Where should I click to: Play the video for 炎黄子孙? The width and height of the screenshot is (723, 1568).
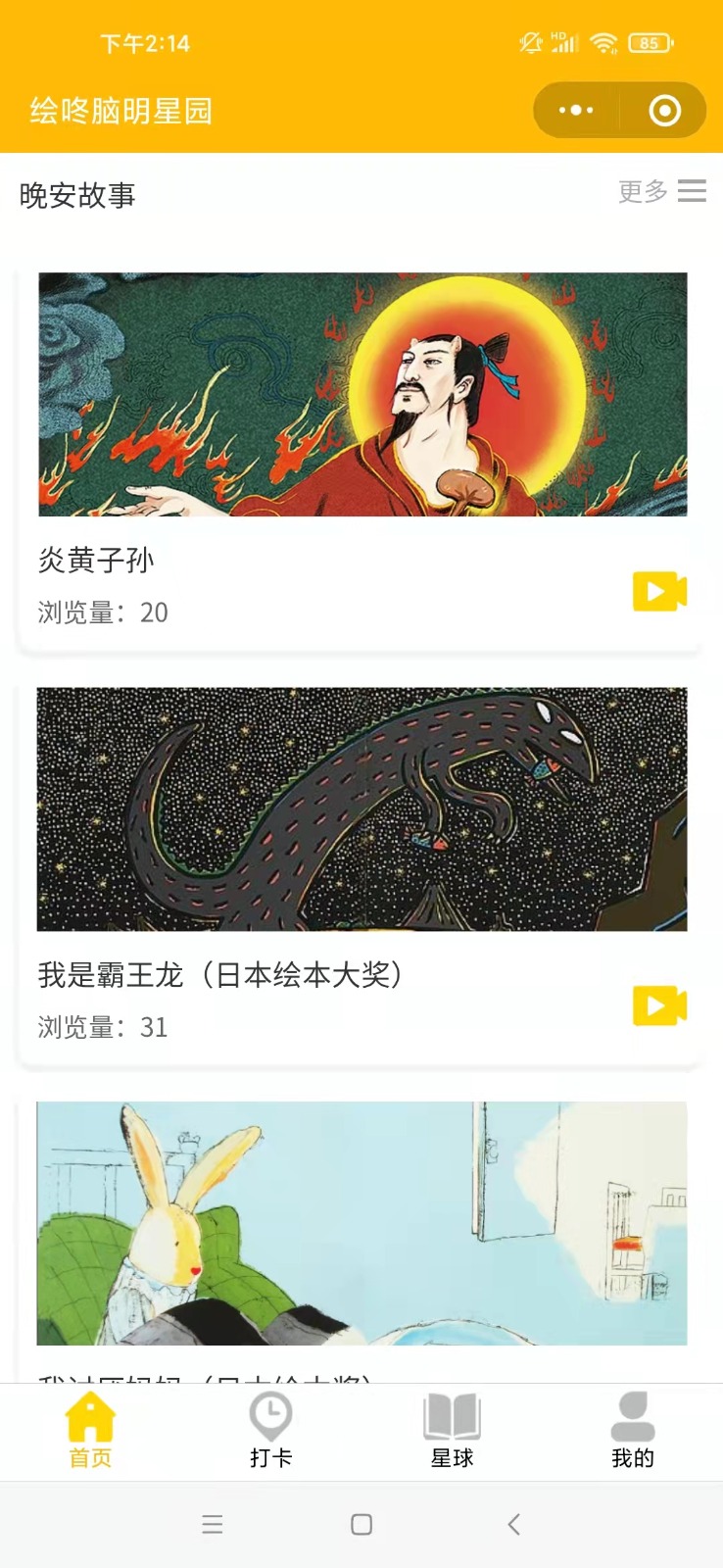[659, 591]
